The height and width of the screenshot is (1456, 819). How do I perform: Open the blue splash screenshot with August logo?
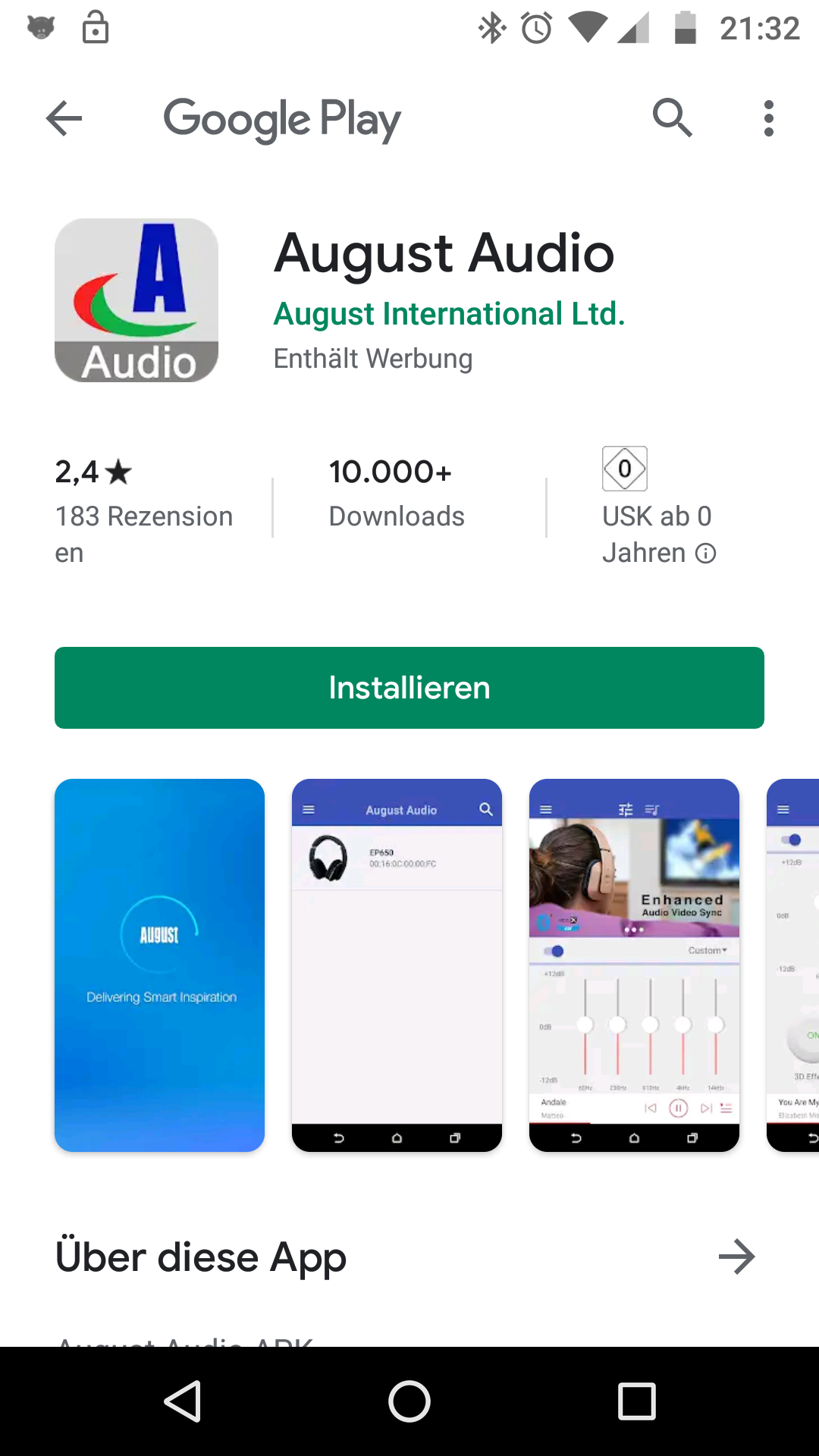click(x=159, y=965)
